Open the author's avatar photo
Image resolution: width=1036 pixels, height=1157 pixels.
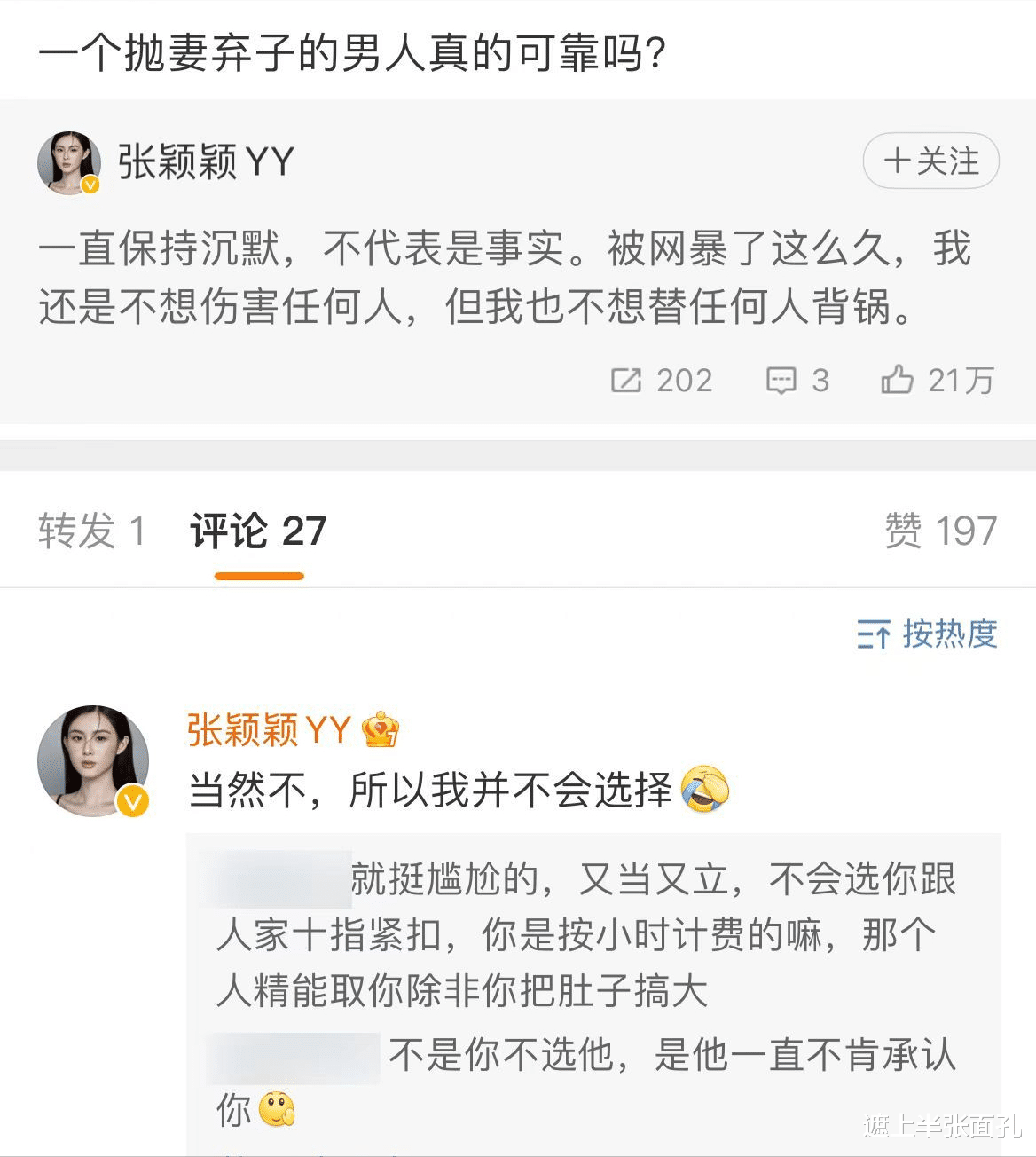pyautogui.click(x=69, y=162)
